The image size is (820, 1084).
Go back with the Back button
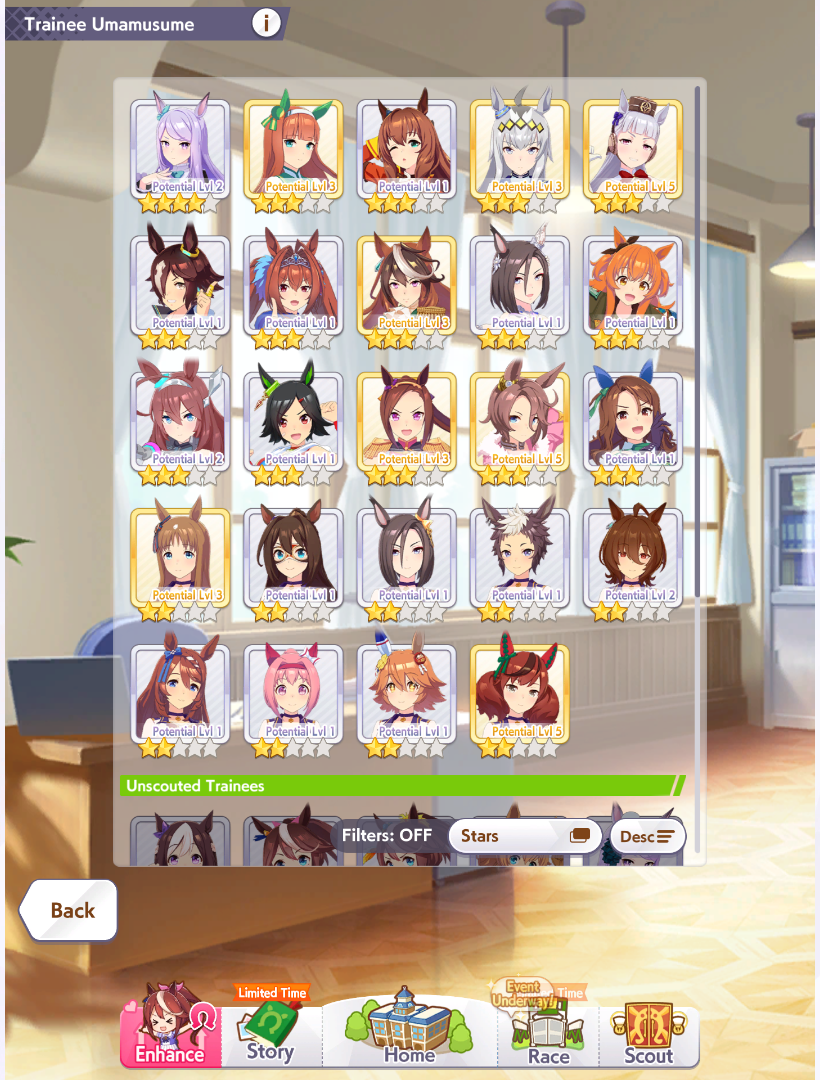[70, 910]
